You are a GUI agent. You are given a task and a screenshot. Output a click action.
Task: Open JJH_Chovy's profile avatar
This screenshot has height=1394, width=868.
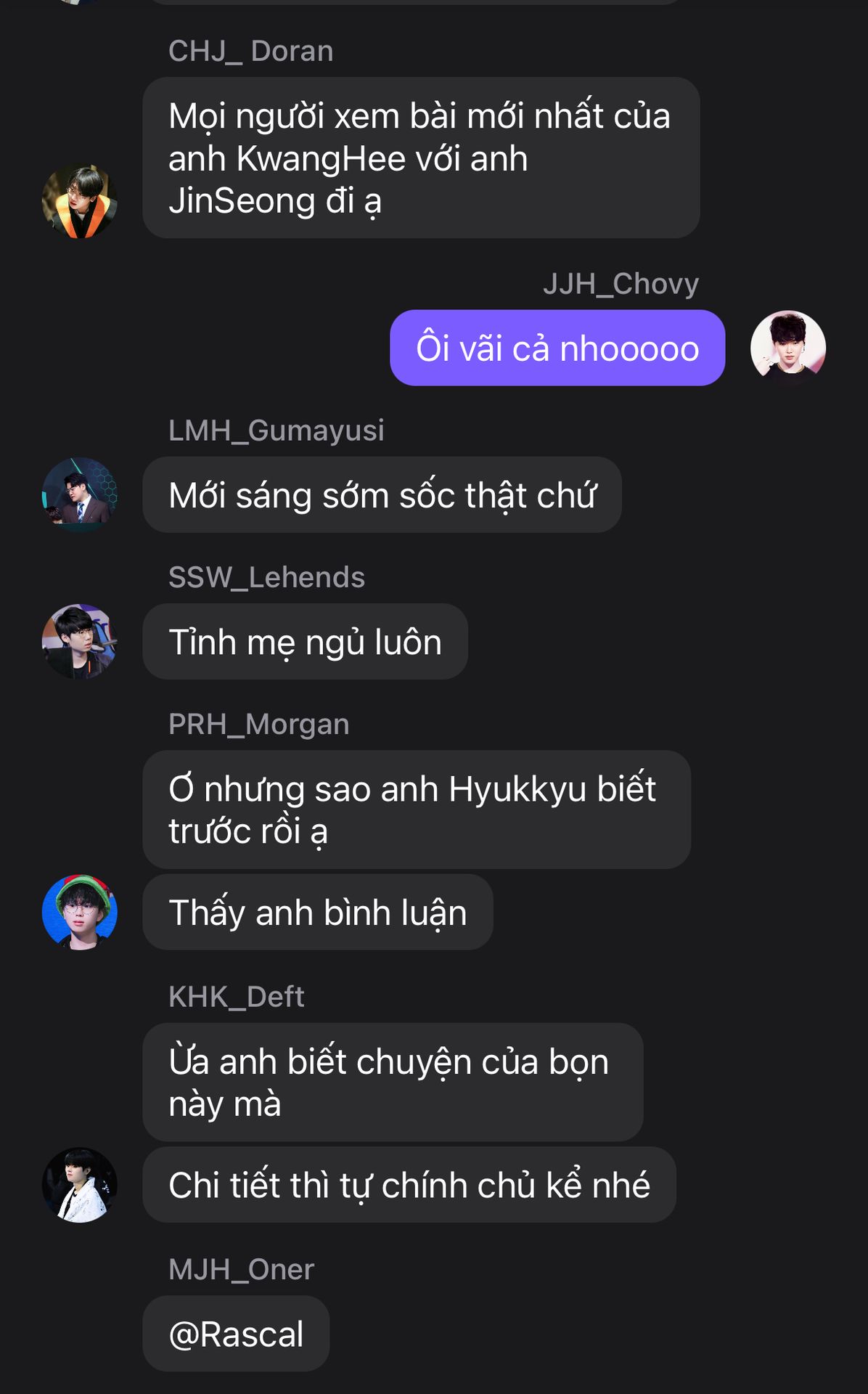tap(787, 348)
